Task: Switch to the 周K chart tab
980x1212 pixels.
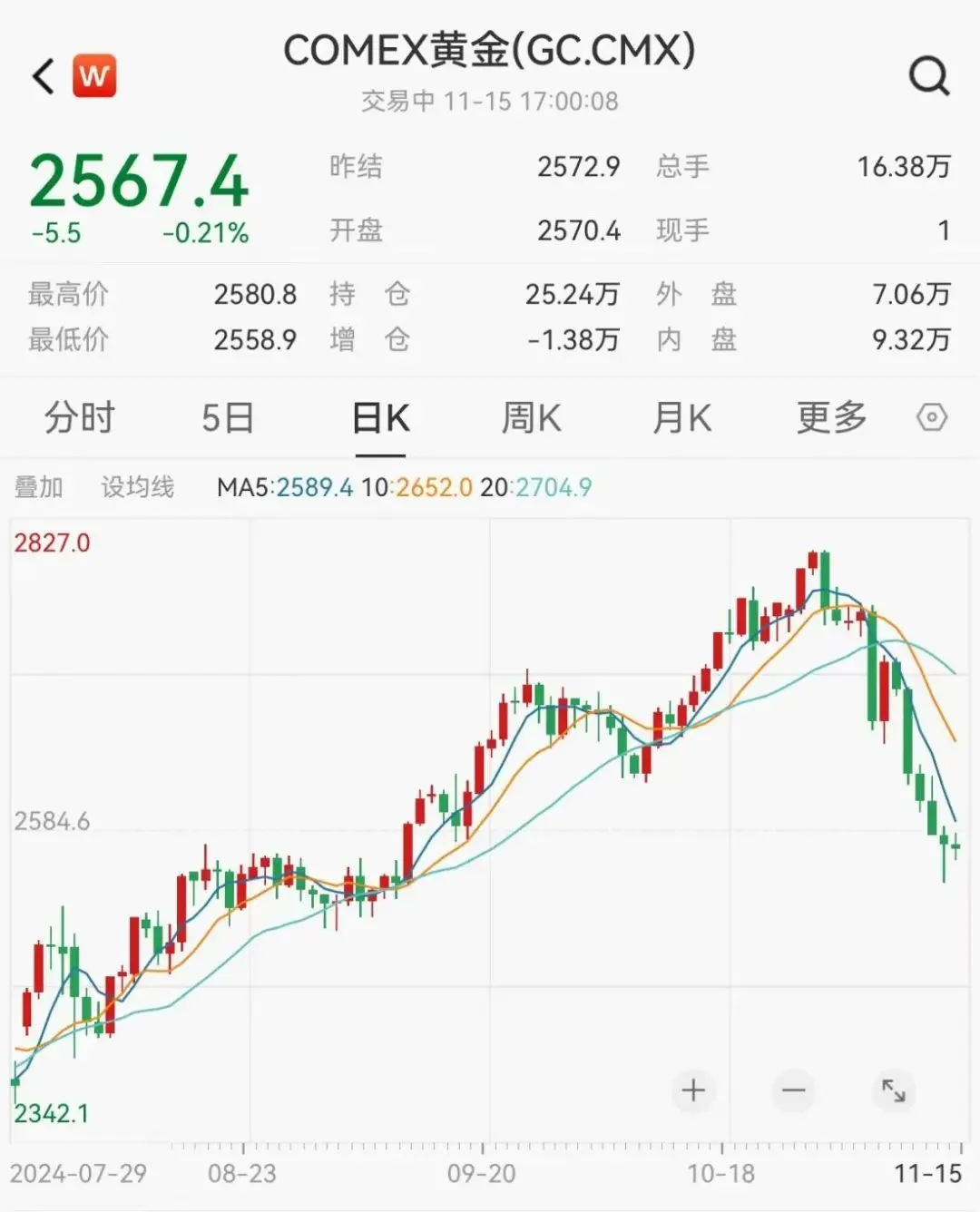Action: pos(532,418)
